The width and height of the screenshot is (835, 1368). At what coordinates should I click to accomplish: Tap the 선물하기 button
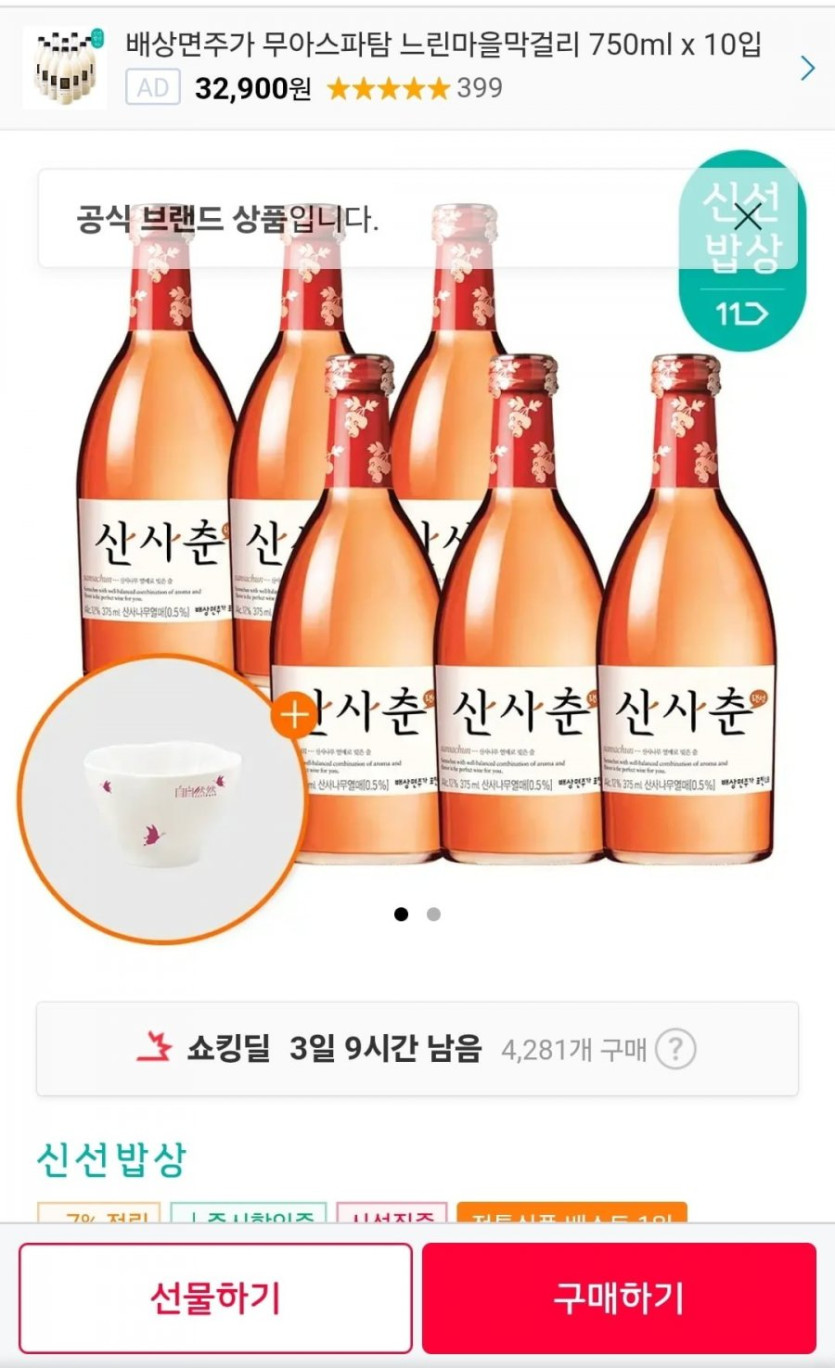[x=215, y=1298]
